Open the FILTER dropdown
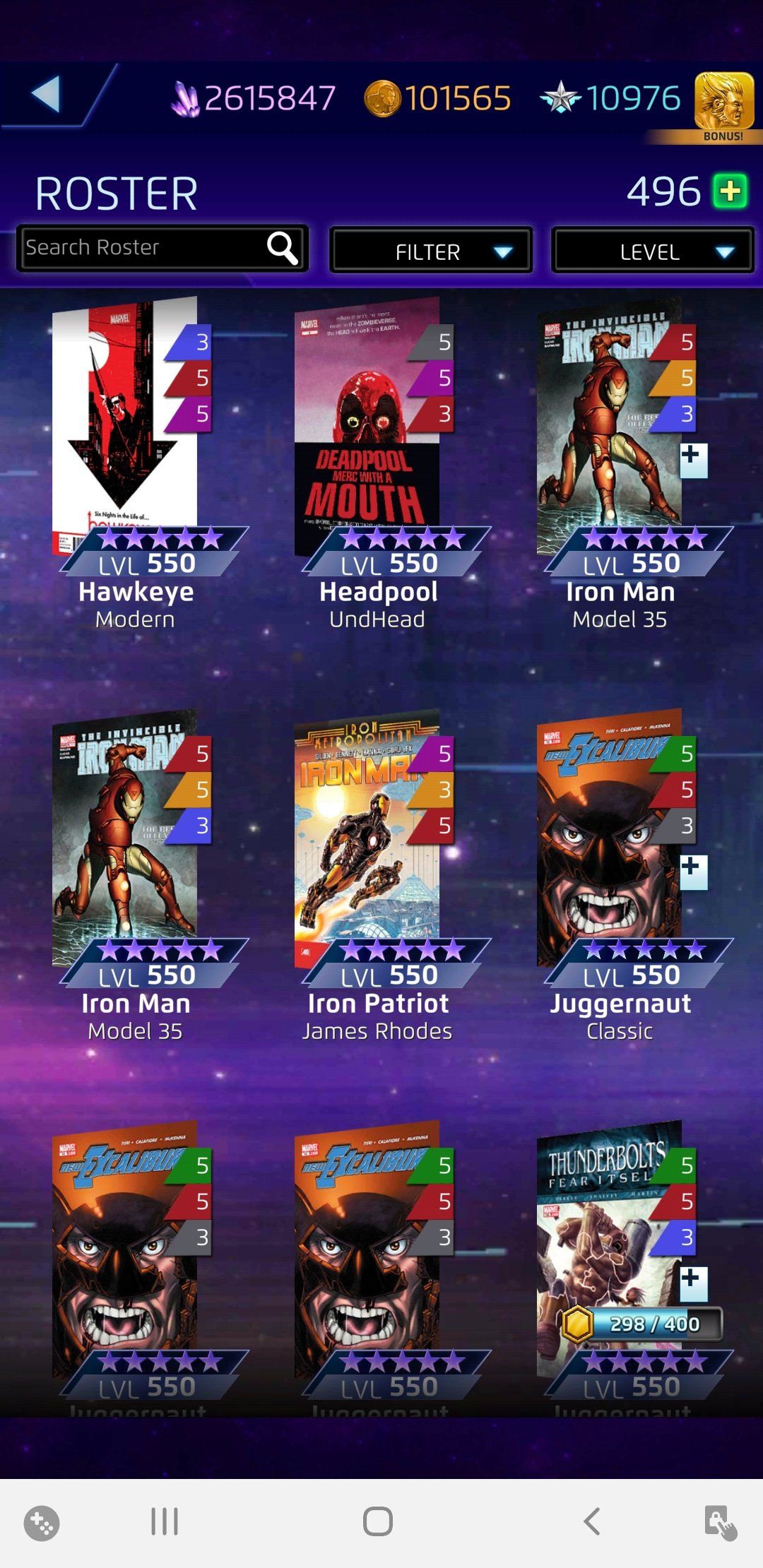This screenshot has height=1568, width=763. (x=431, y=251)
